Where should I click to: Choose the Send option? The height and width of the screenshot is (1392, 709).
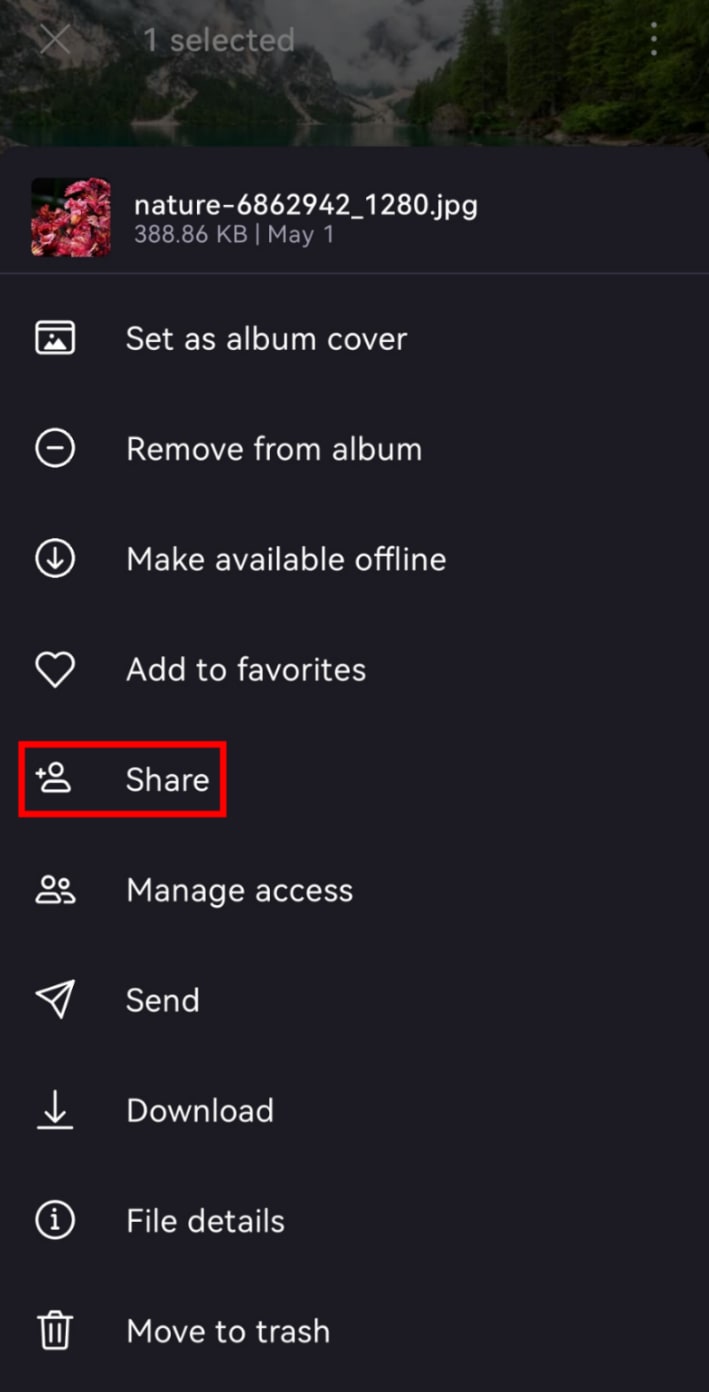click(x=162, y=1000)
